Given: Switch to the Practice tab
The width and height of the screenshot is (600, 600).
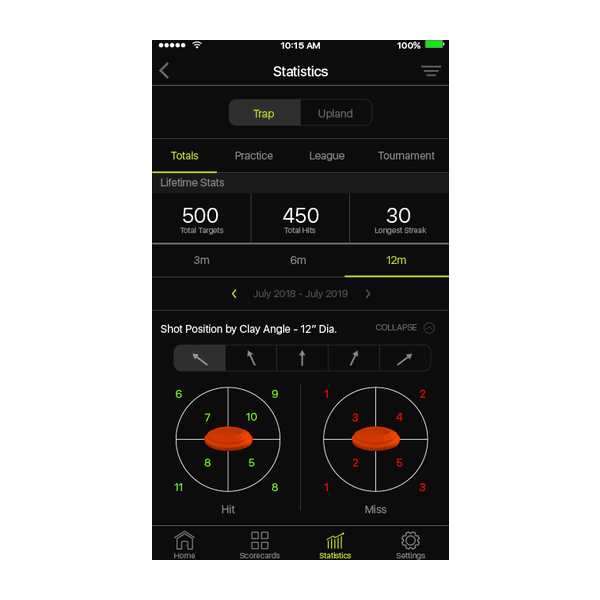Looking at the screenshot, I should click(x=254, y=156).
